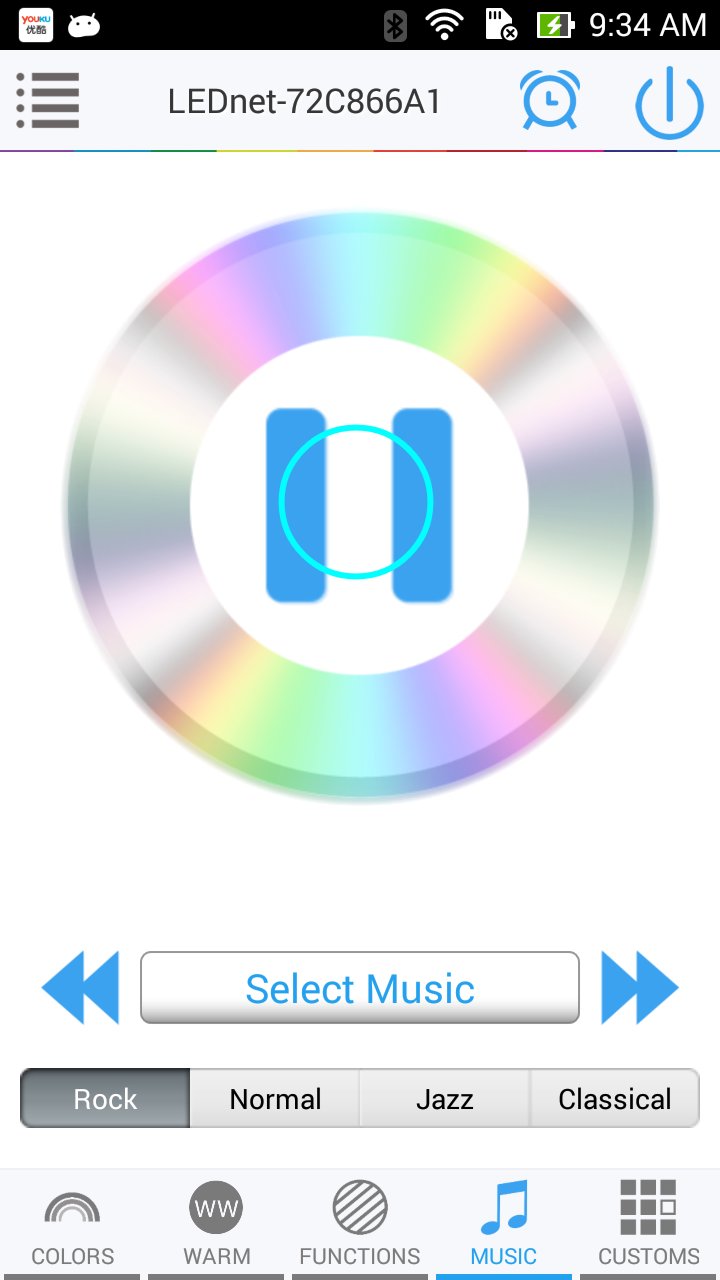Viewport: 720px width, 1280px height.
Task: Open the alarm timer settings
Action: click(x=549, y=100)
